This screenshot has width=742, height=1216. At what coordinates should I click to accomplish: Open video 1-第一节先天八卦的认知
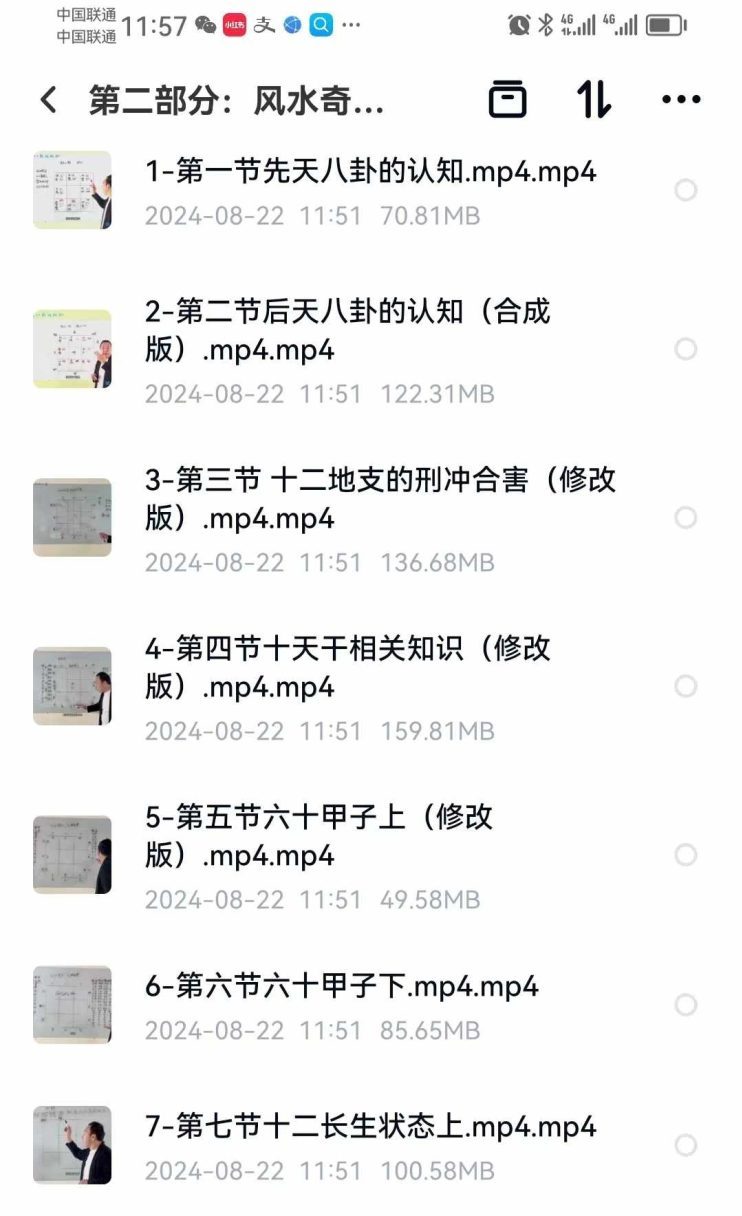pos(370,172)
